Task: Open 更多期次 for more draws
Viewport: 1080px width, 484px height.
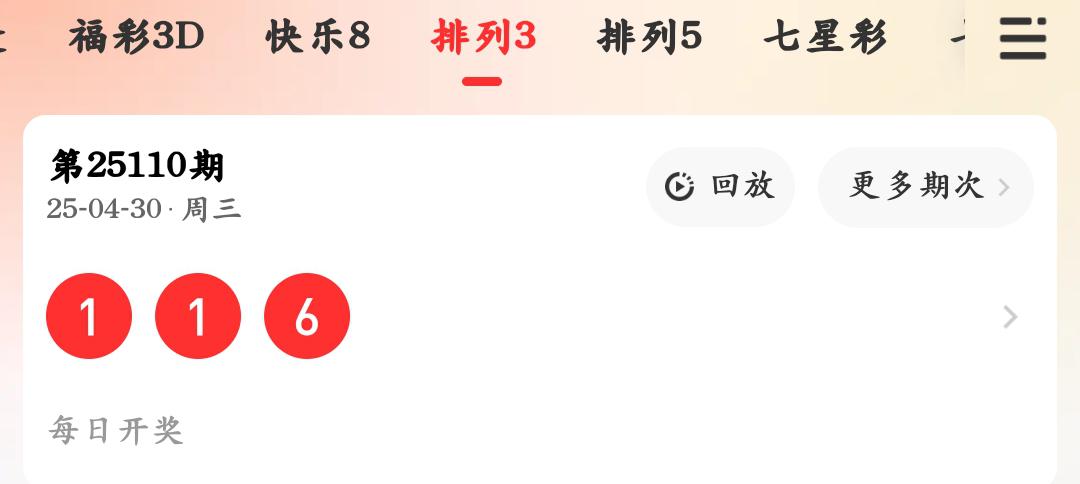Action: pyautogui.click(x=925, y=187)
